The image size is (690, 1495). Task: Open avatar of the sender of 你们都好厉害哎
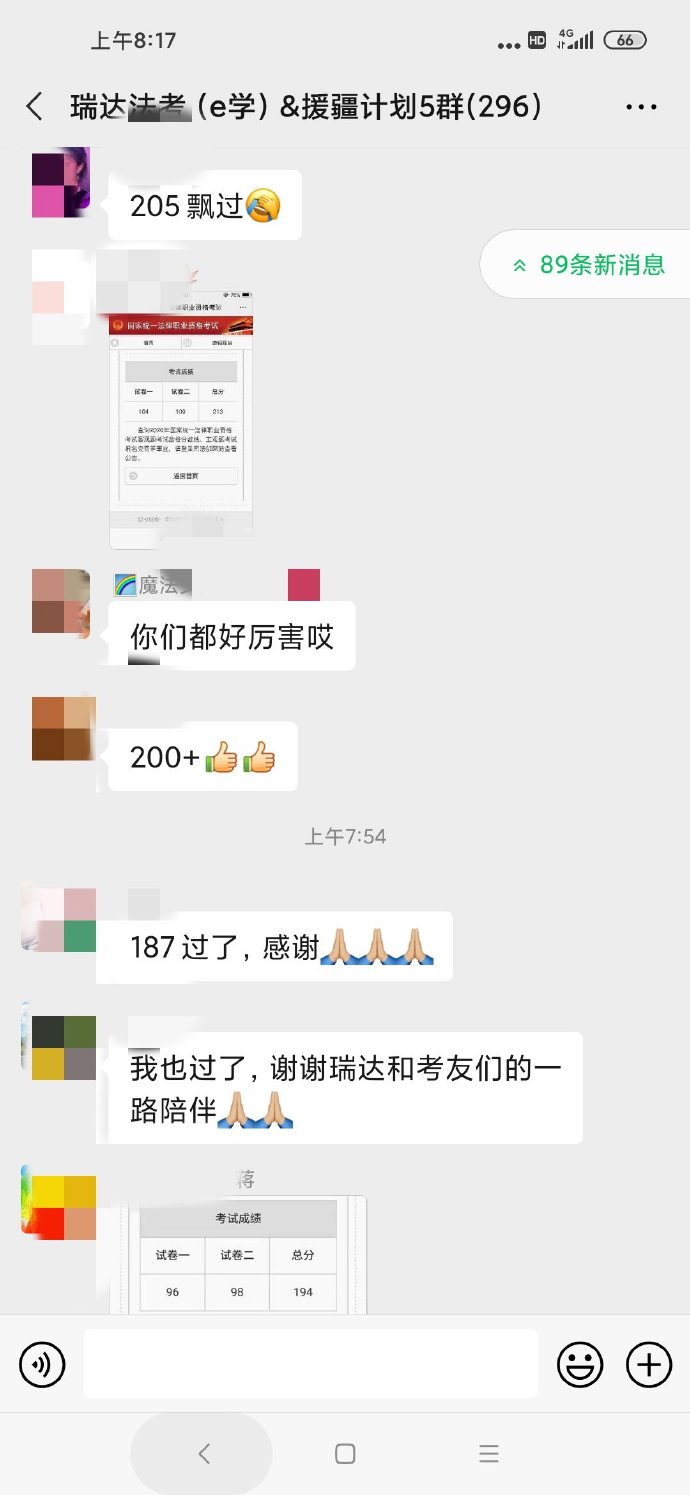pos(61,602)
